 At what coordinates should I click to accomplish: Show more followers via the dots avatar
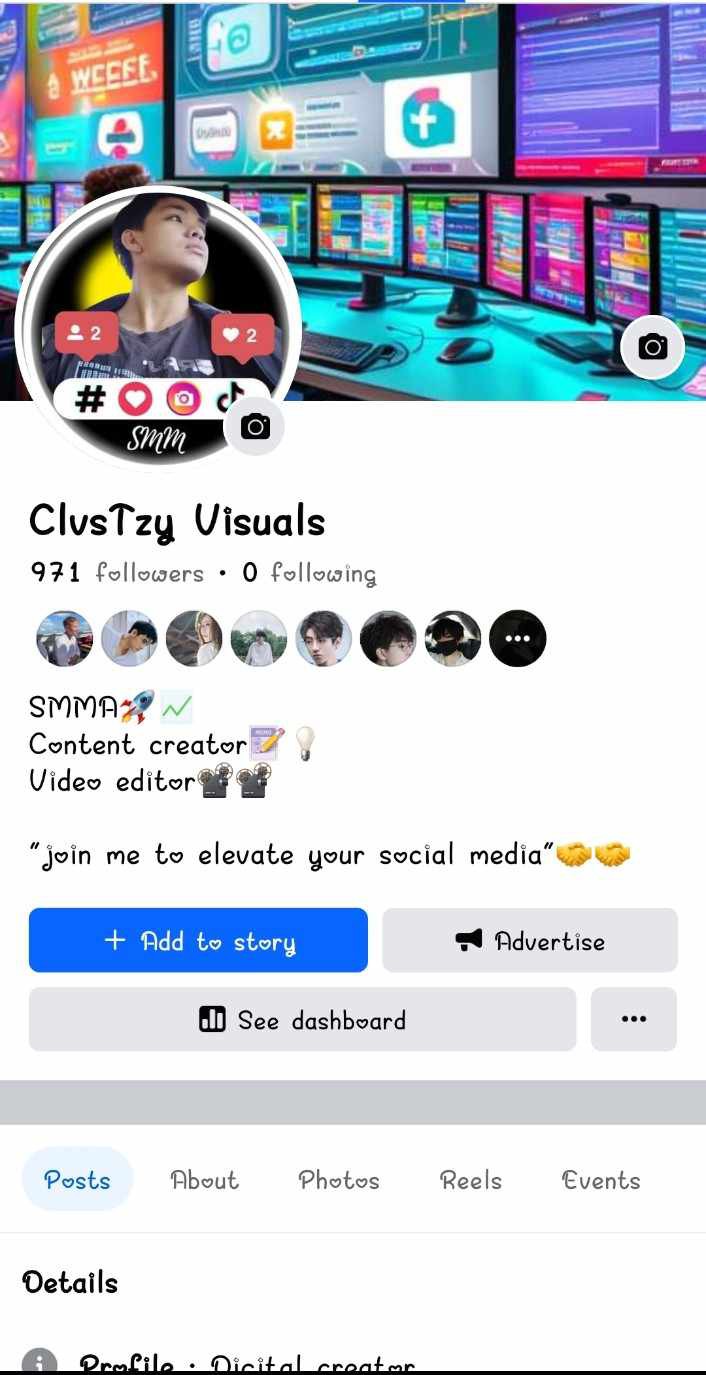[518, 638]
